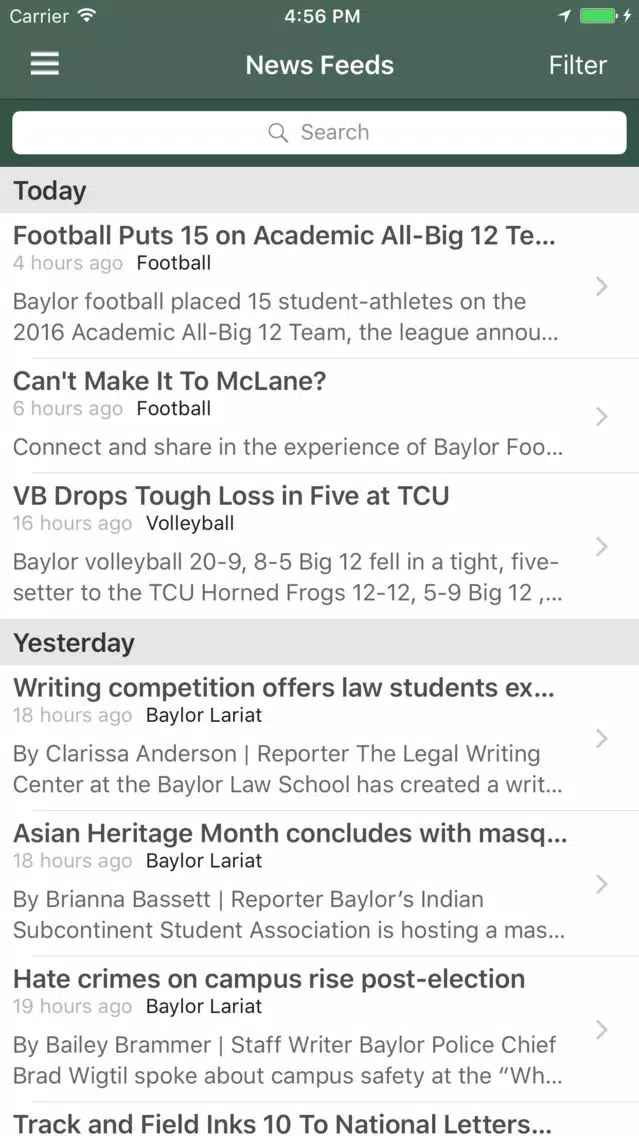639x1136 pixels.
Task: Open Hate crimes on campus rise post-election
Action: coord(320,1029)
